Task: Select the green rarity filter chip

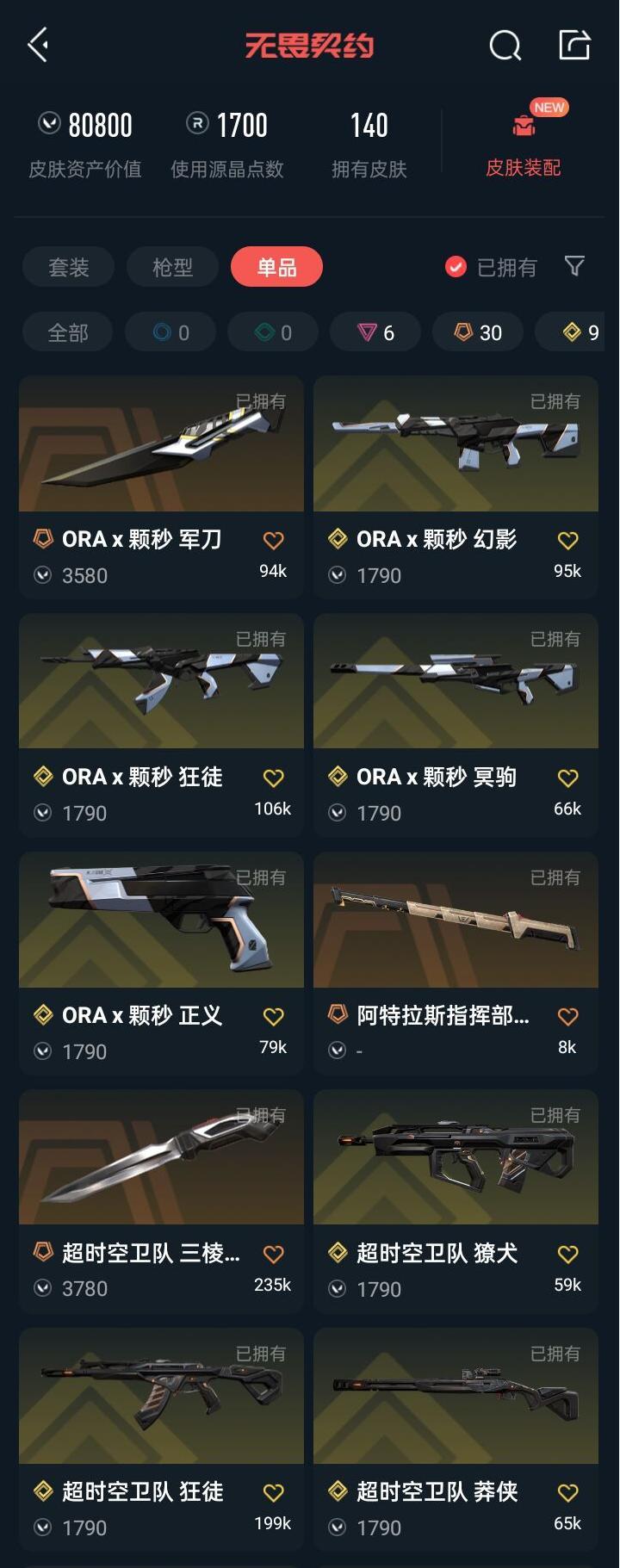Action: pyautogui.click(x=272, y=332)
